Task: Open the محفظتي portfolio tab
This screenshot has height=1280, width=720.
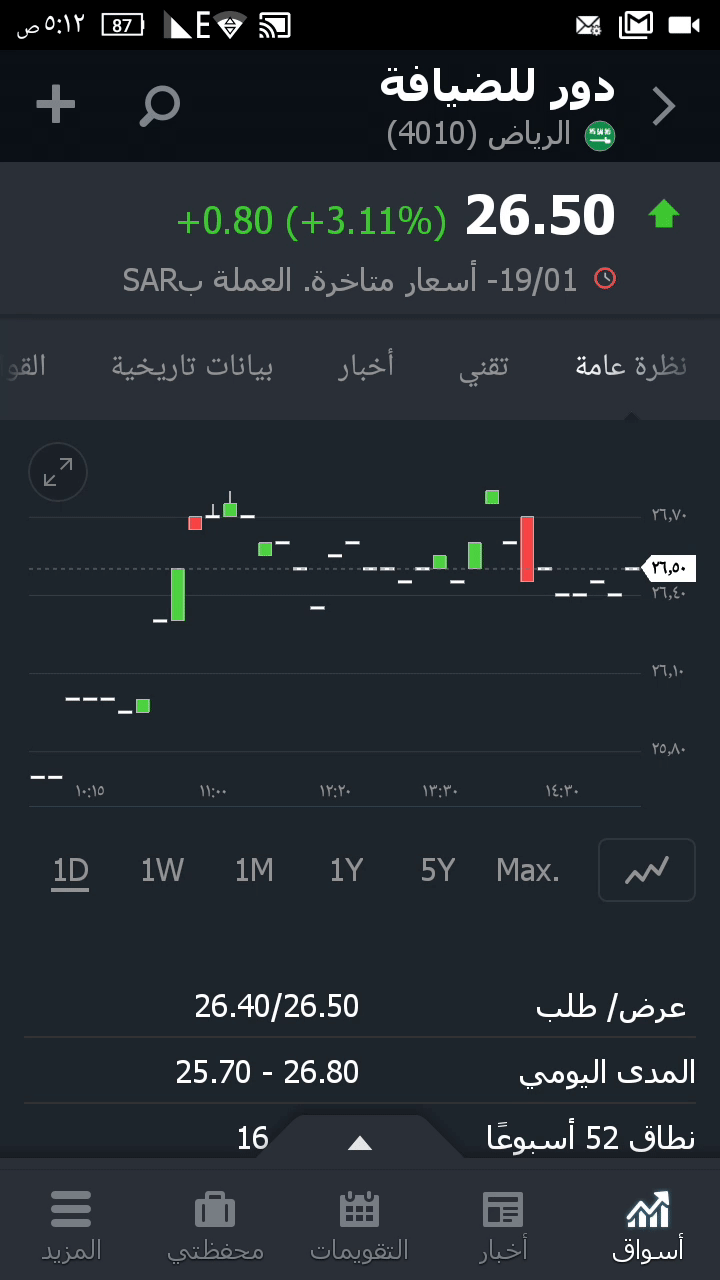Action: pos(215,1224)
